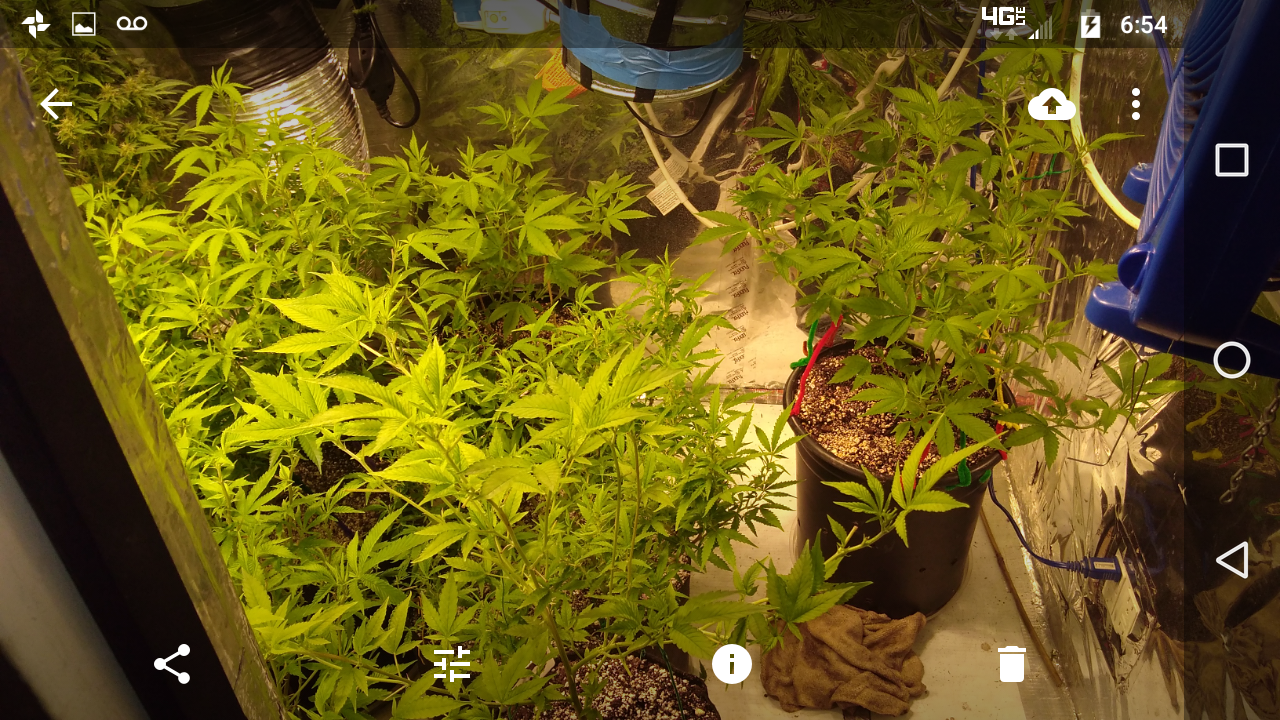
Task: Tap system home button
Action: point(1232,360)
